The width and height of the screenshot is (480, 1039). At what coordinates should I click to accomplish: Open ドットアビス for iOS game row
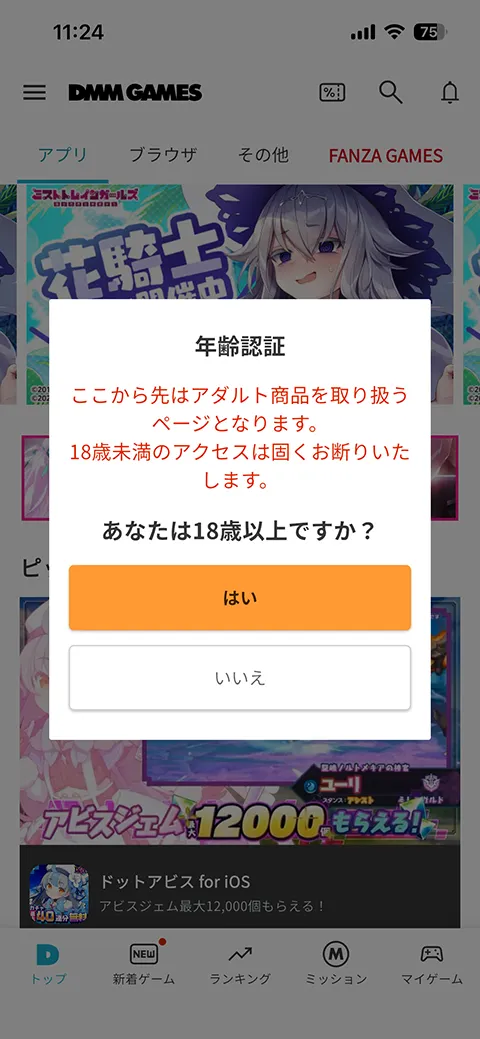(240, 893)
